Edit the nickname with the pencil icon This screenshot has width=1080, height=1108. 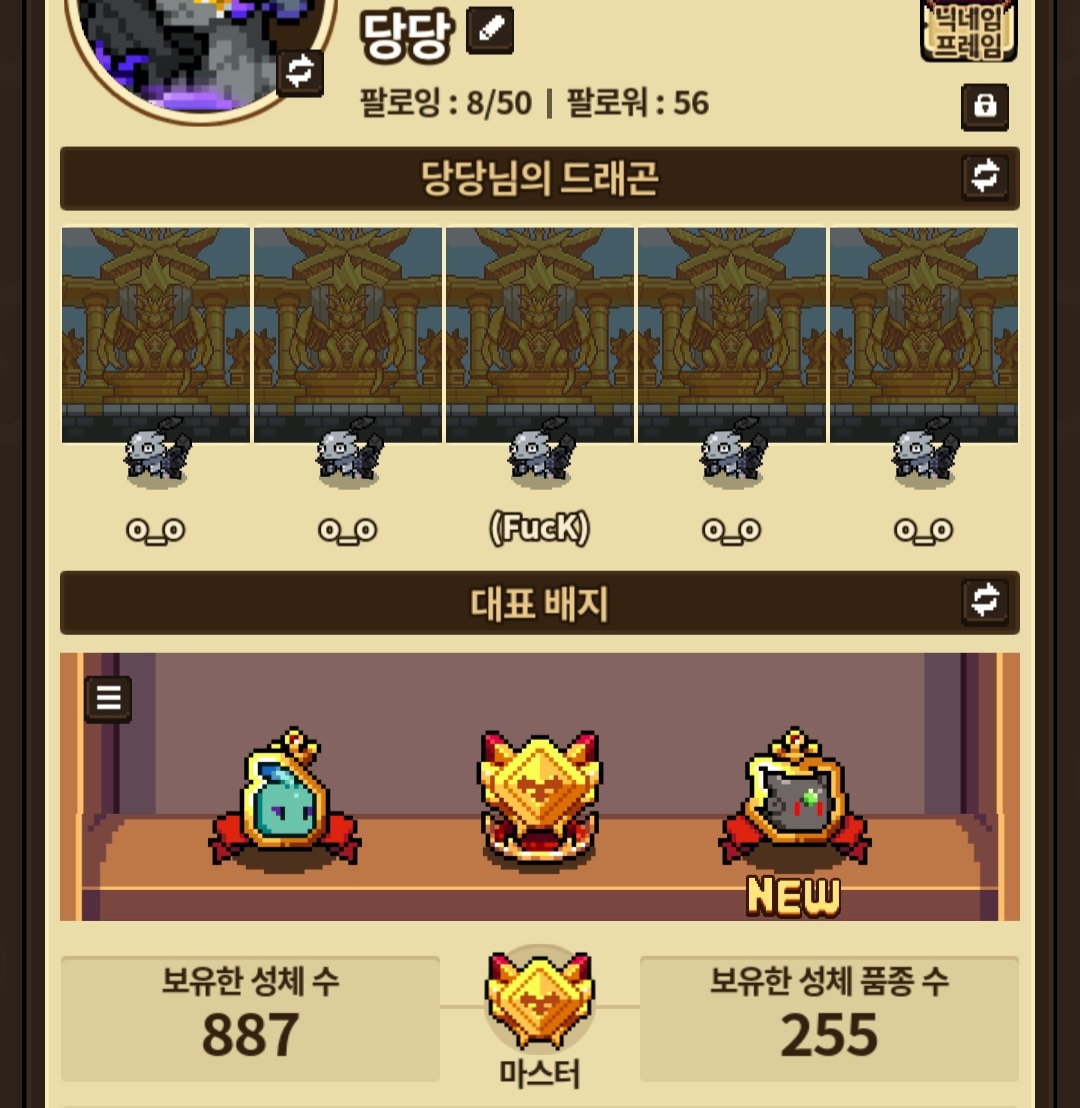coord(490,31)
